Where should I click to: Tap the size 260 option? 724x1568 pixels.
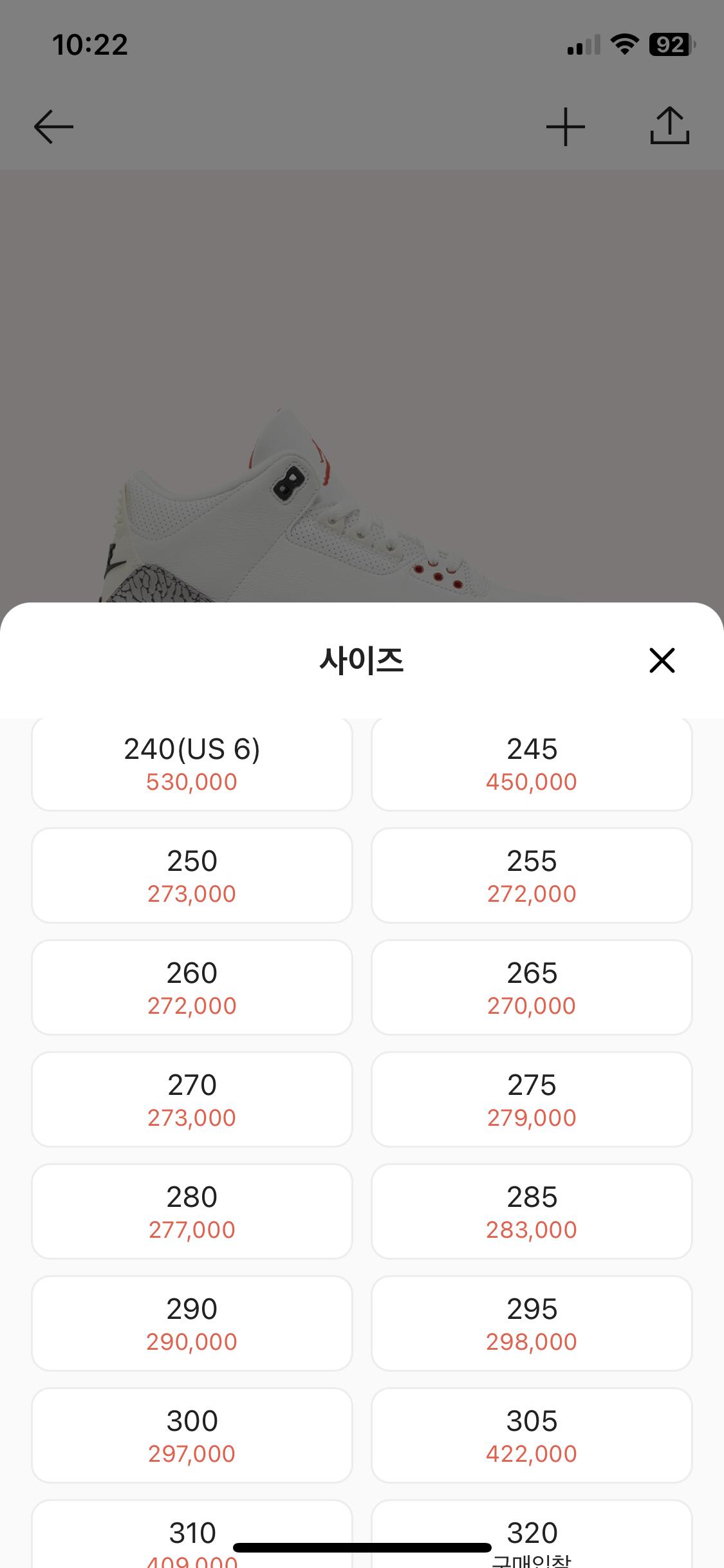pyautogui.click(x=192, y=987)
